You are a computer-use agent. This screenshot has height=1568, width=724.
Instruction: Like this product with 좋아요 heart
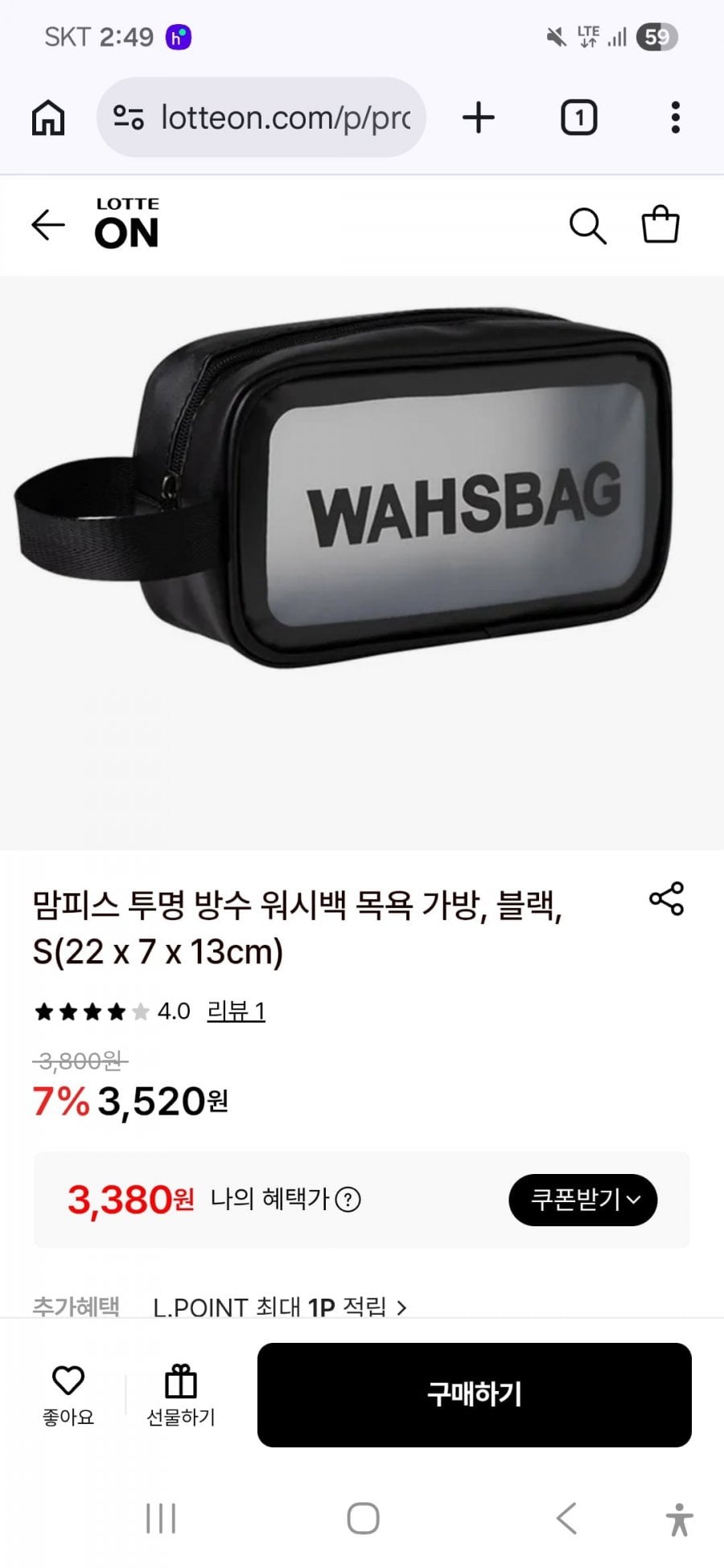(x=68, y=1395)
